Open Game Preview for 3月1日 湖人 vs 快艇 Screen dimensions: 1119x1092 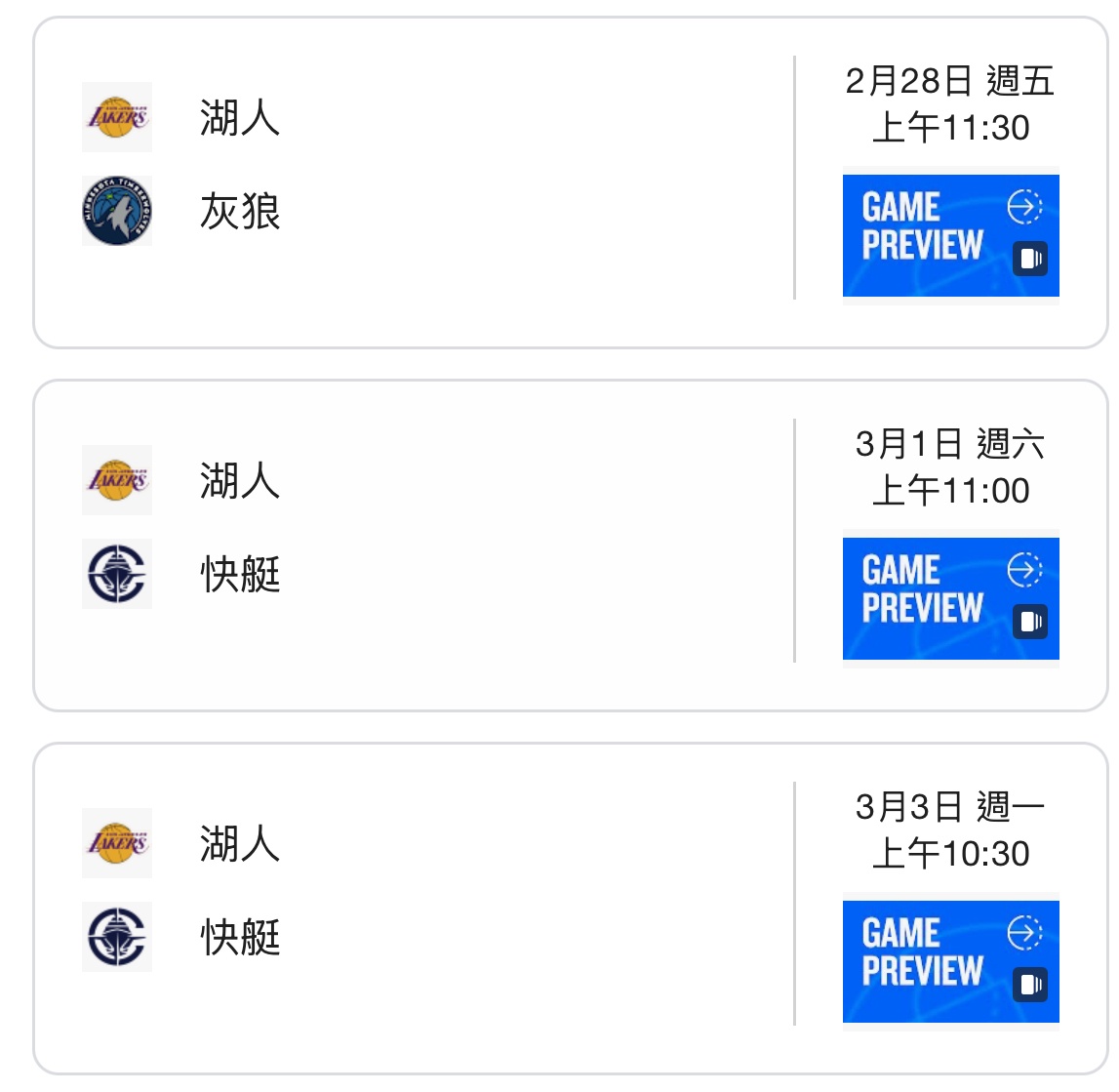(950, 598)
